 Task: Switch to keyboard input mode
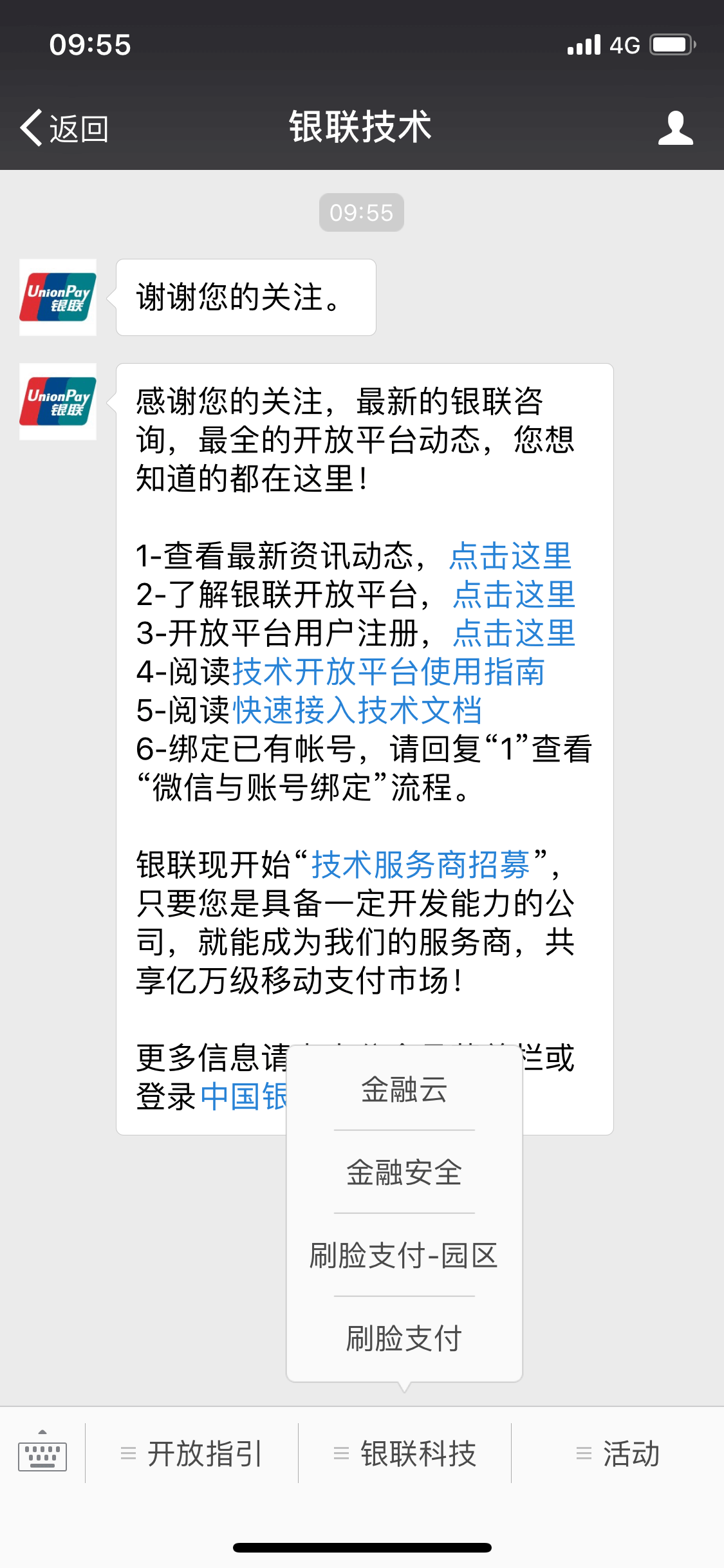(42, 1453)
